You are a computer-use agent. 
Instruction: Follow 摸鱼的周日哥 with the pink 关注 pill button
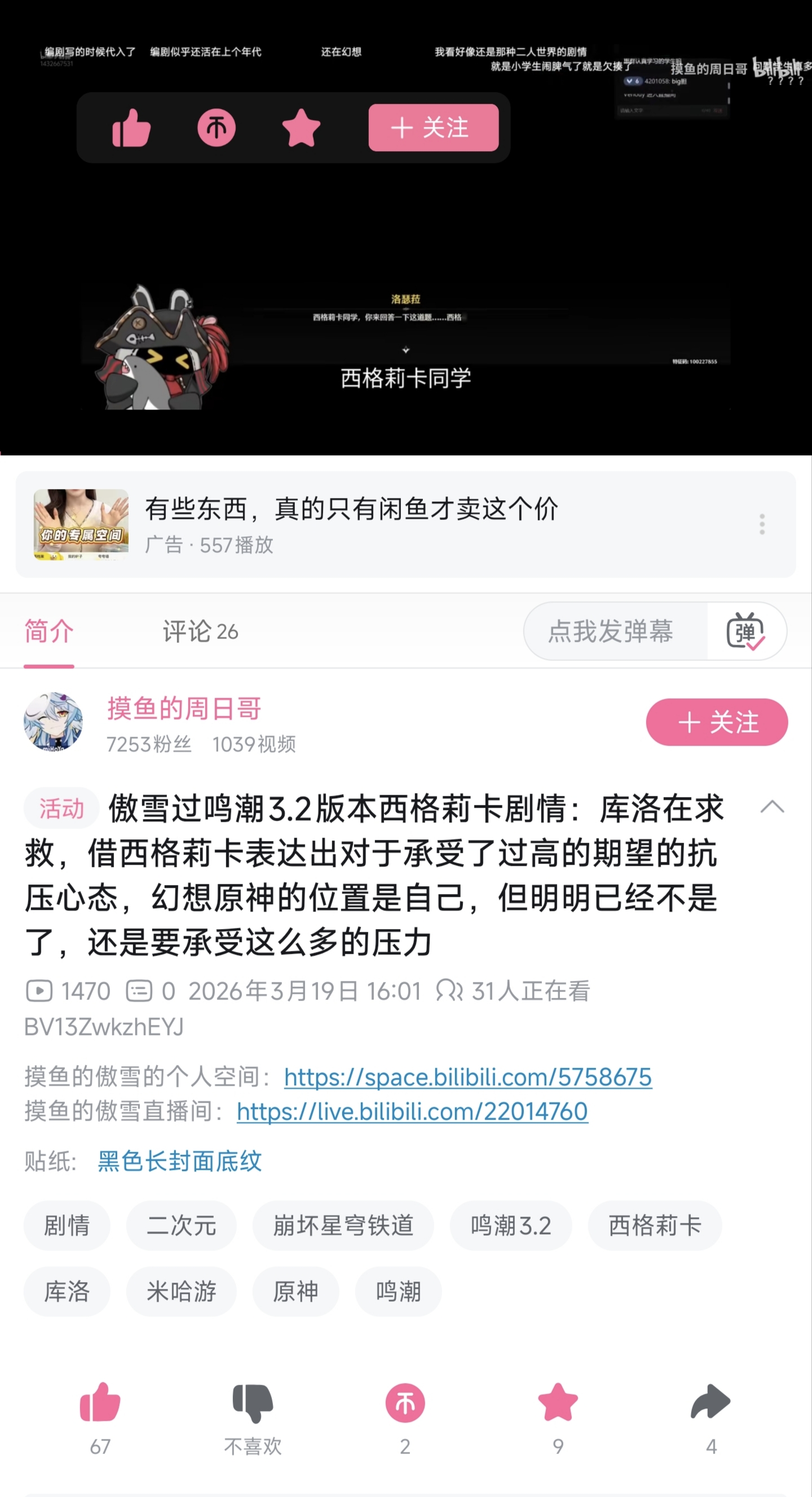[x=716, y=722]
